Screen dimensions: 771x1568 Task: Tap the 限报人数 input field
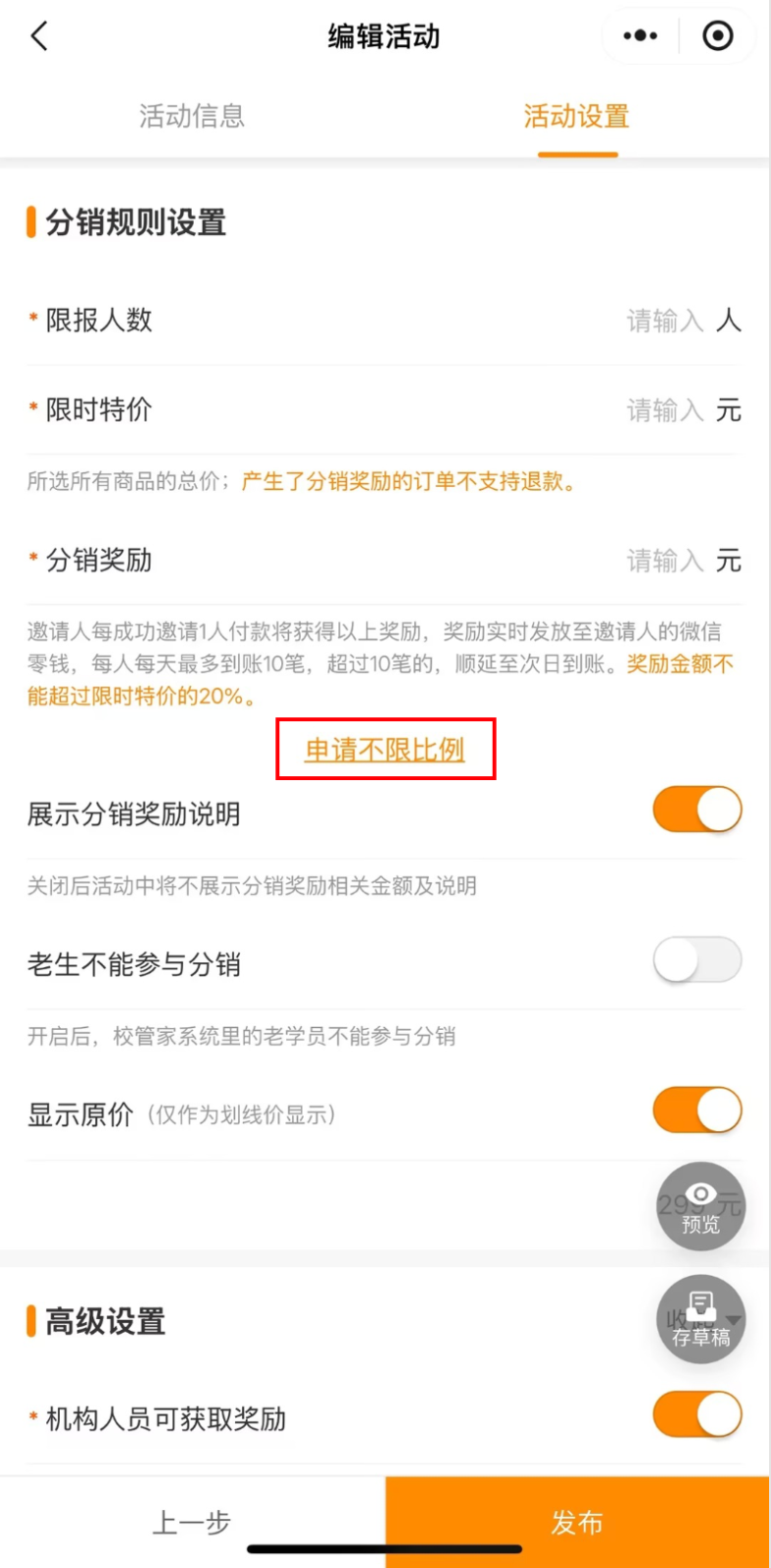click(664, 320)
